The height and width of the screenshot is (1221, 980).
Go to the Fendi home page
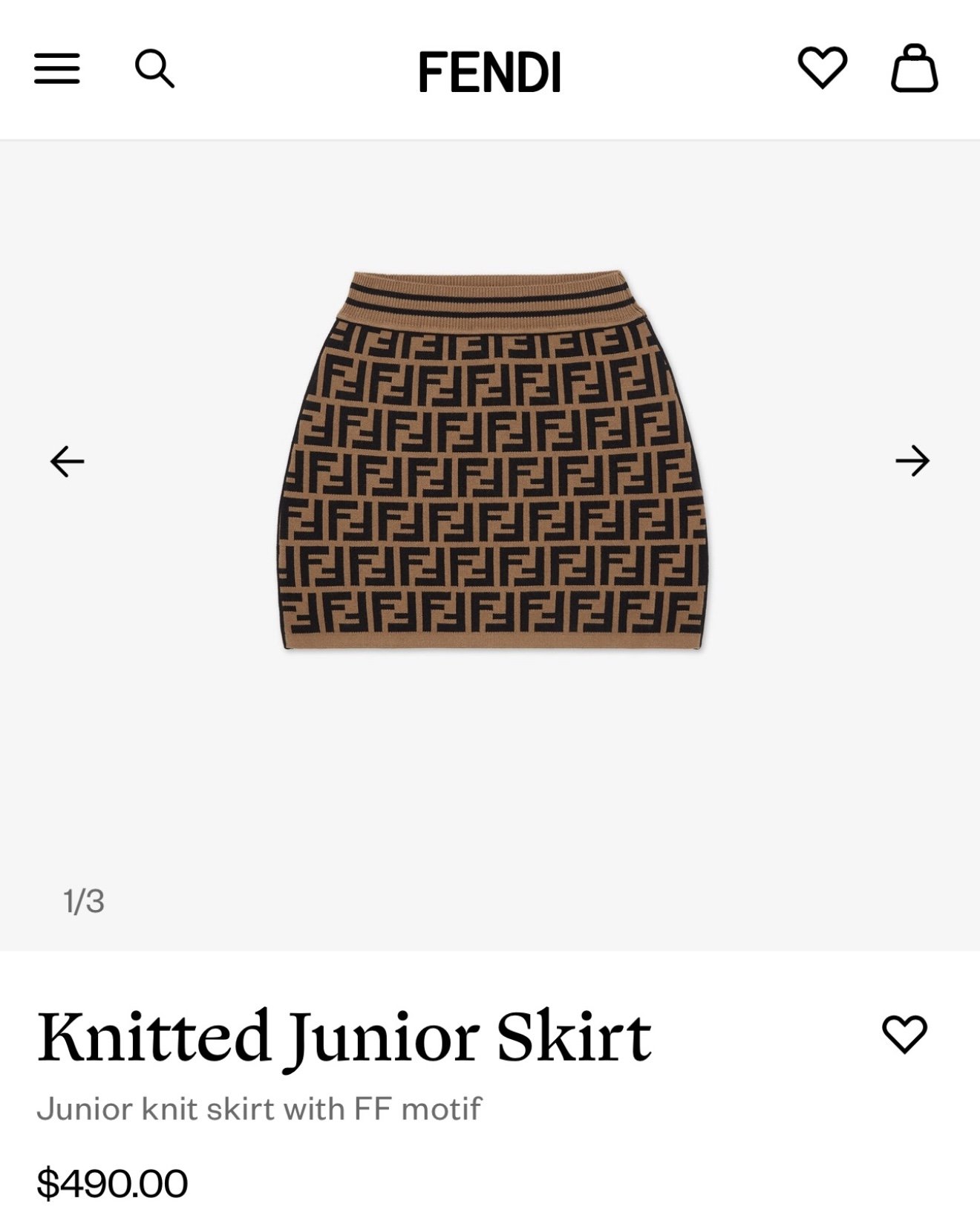pos(489,72)
